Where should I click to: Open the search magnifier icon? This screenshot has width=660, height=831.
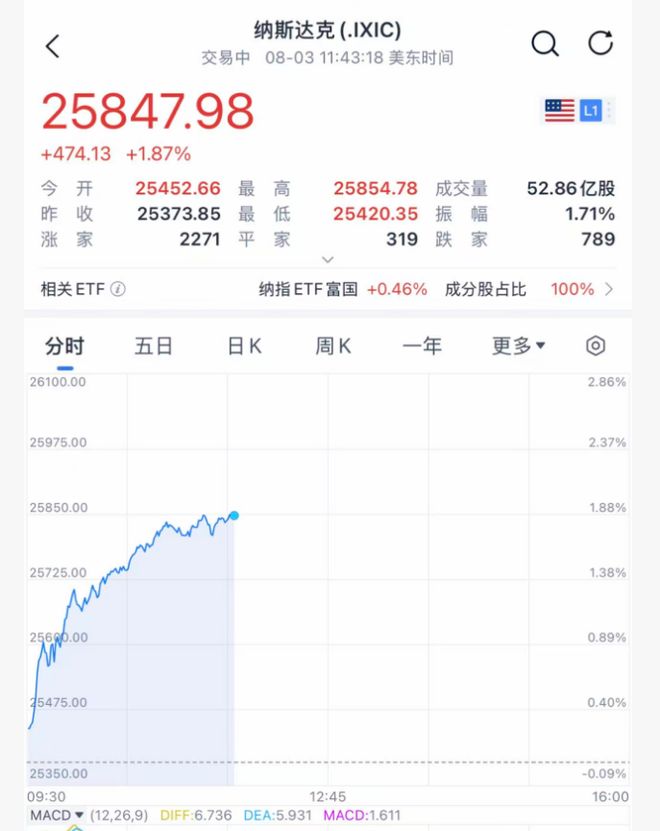tap(545, 43)
